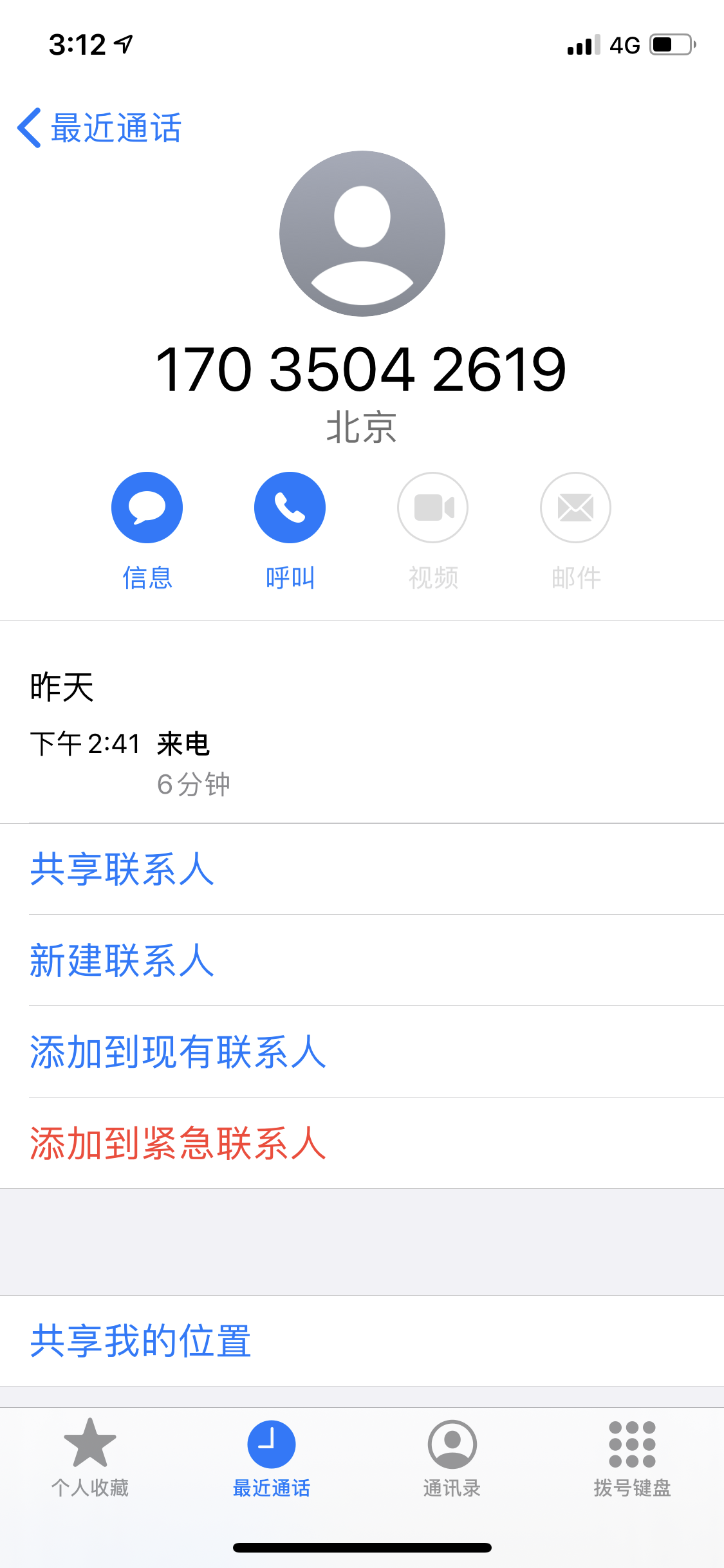The width and height of the screenshot is (724, 1568).
Task: Go back to 最近通话 list
Action: (100, 128)
